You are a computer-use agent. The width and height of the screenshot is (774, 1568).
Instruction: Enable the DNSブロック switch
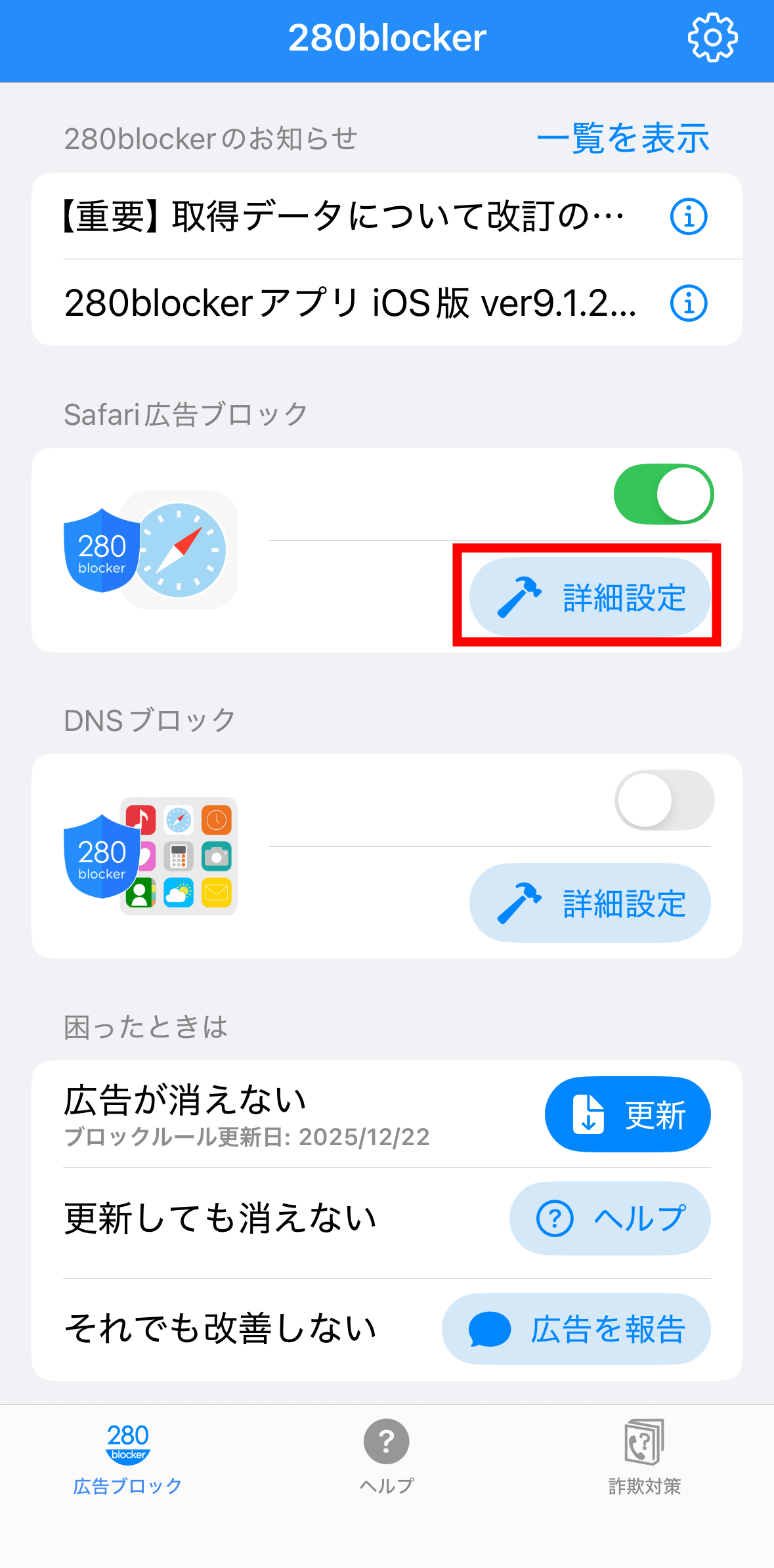(663, 800)
